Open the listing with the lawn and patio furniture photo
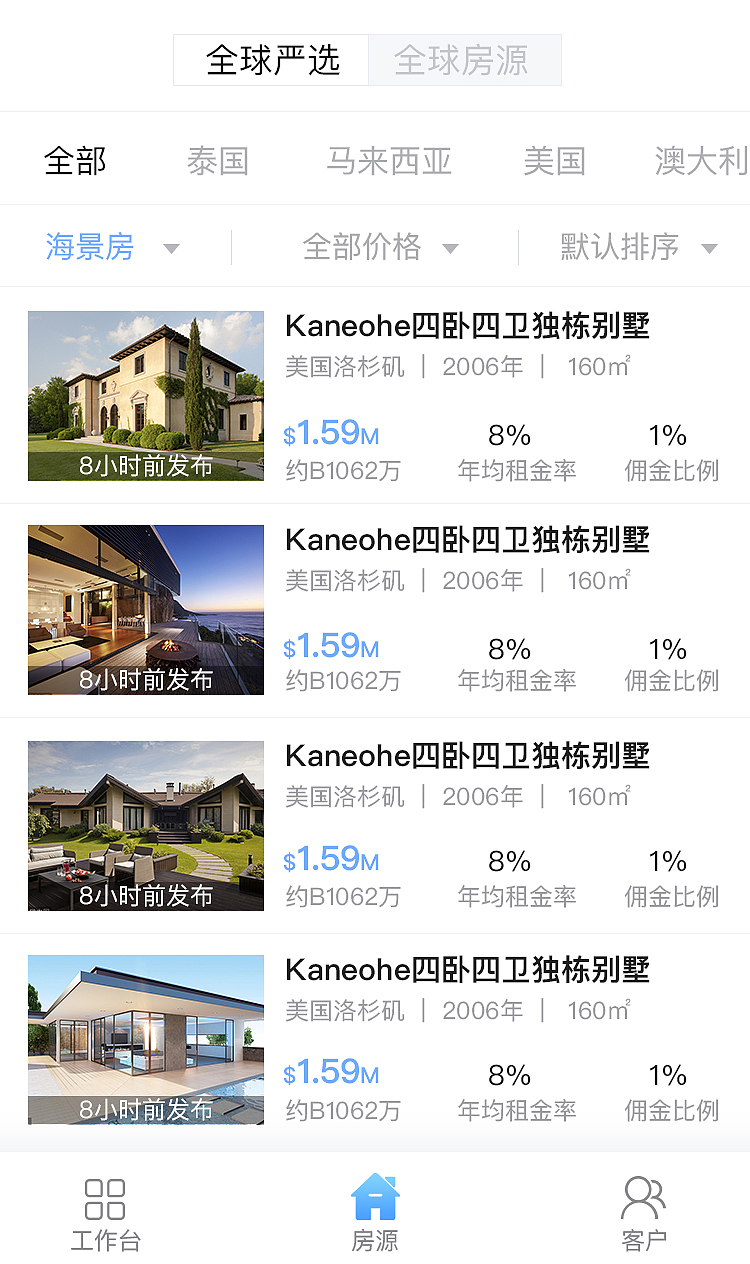 [x=375, y=826]
